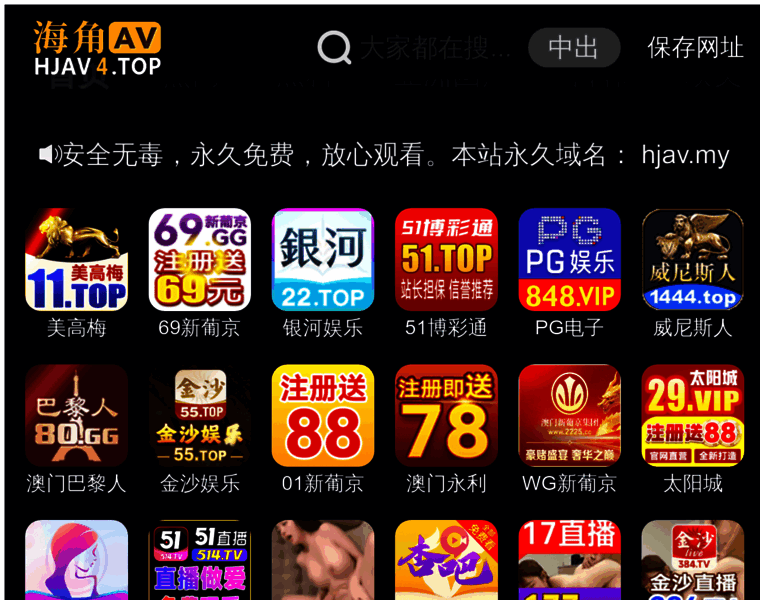Screen dimensions: 760x600
Task: Open the search field with the 大家都在搜 hint
Action: point(435,47)
